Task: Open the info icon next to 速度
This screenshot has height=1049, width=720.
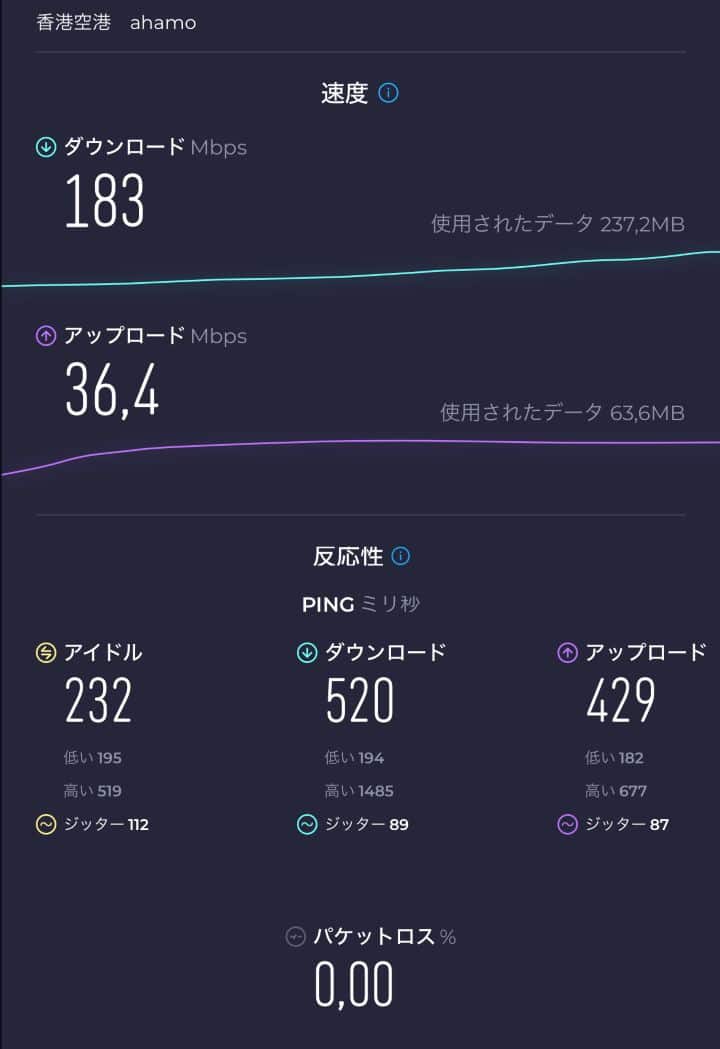Action: coord(389,93)
